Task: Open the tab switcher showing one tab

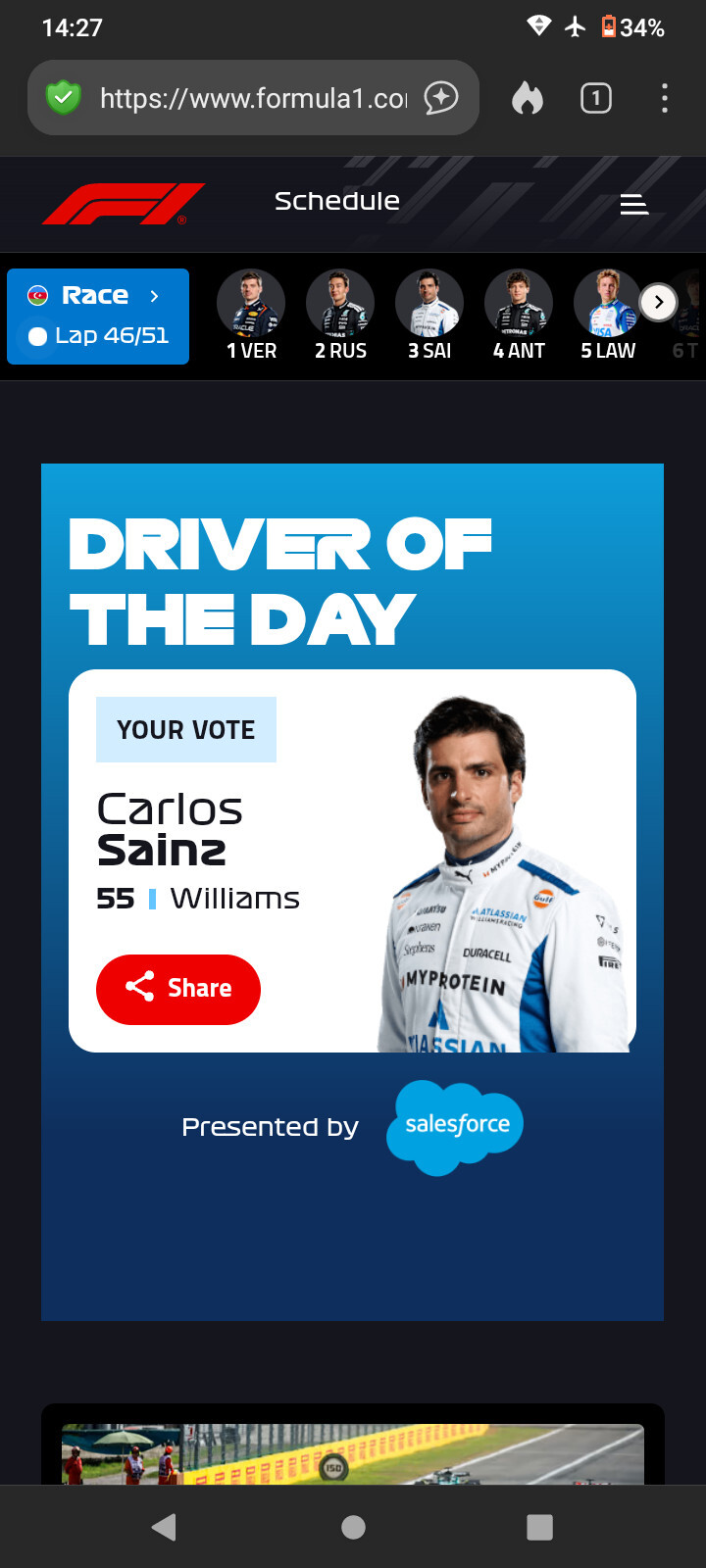Action: click(x=596, y=98)
